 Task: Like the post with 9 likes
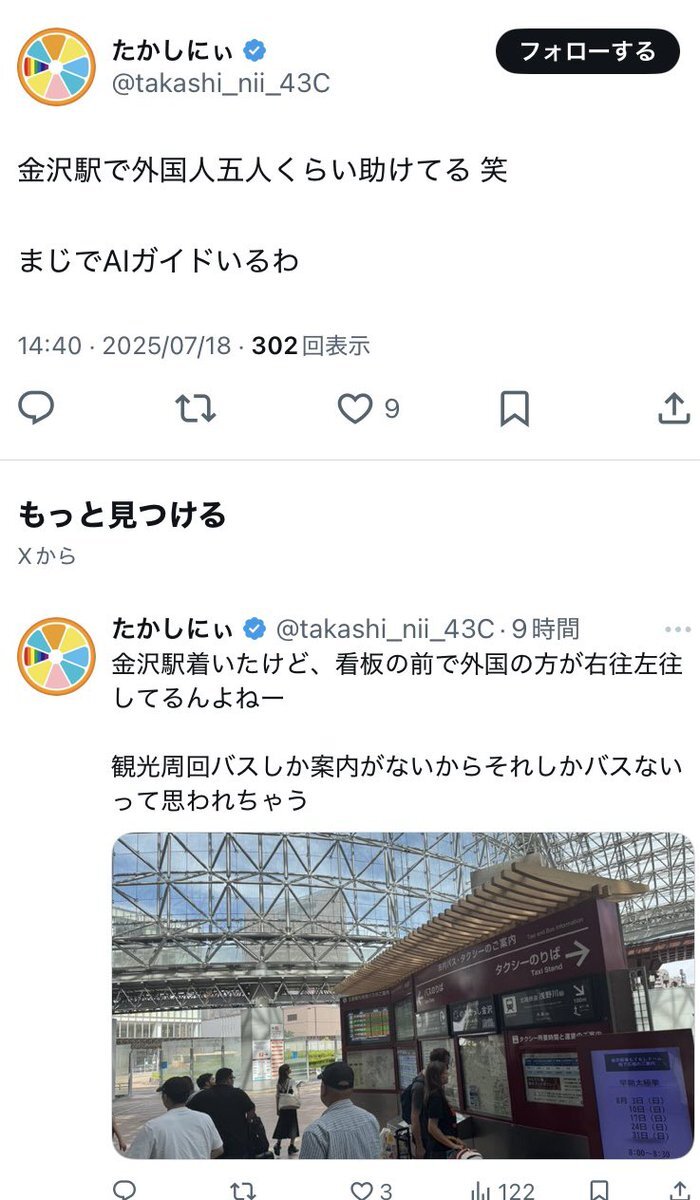(x=355, y=408)
